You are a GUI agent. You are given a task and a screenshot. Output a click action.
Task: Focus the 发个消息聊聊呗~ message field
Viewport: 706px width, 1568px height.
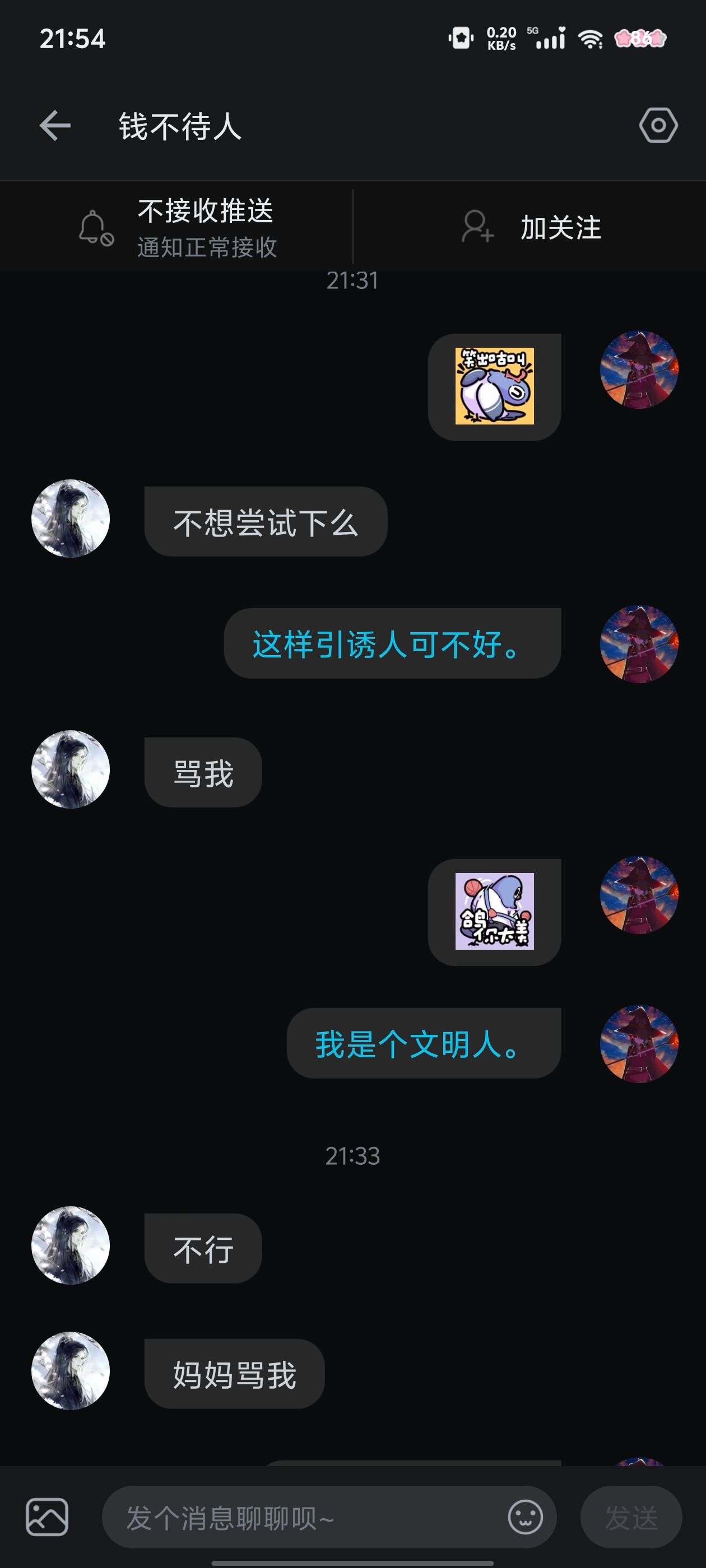click(305, 1518)
